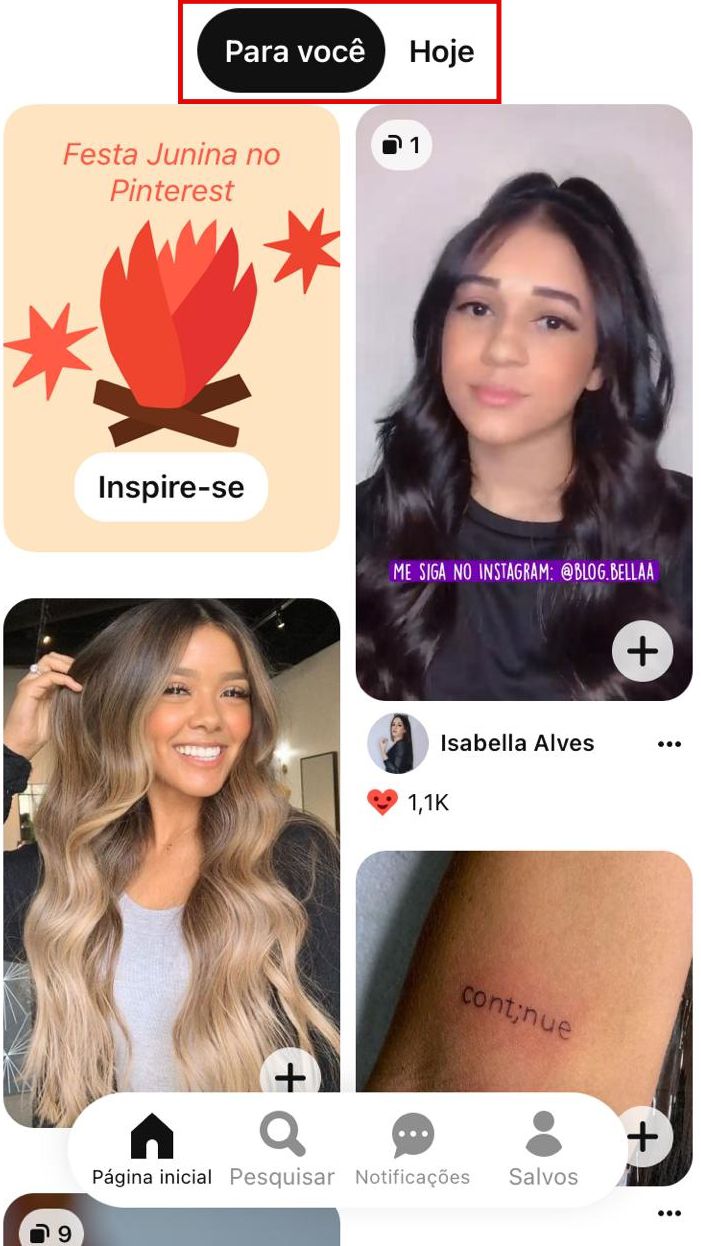701x1246 pixels.
Task: Open Notificações tab
Action: 412,1150
